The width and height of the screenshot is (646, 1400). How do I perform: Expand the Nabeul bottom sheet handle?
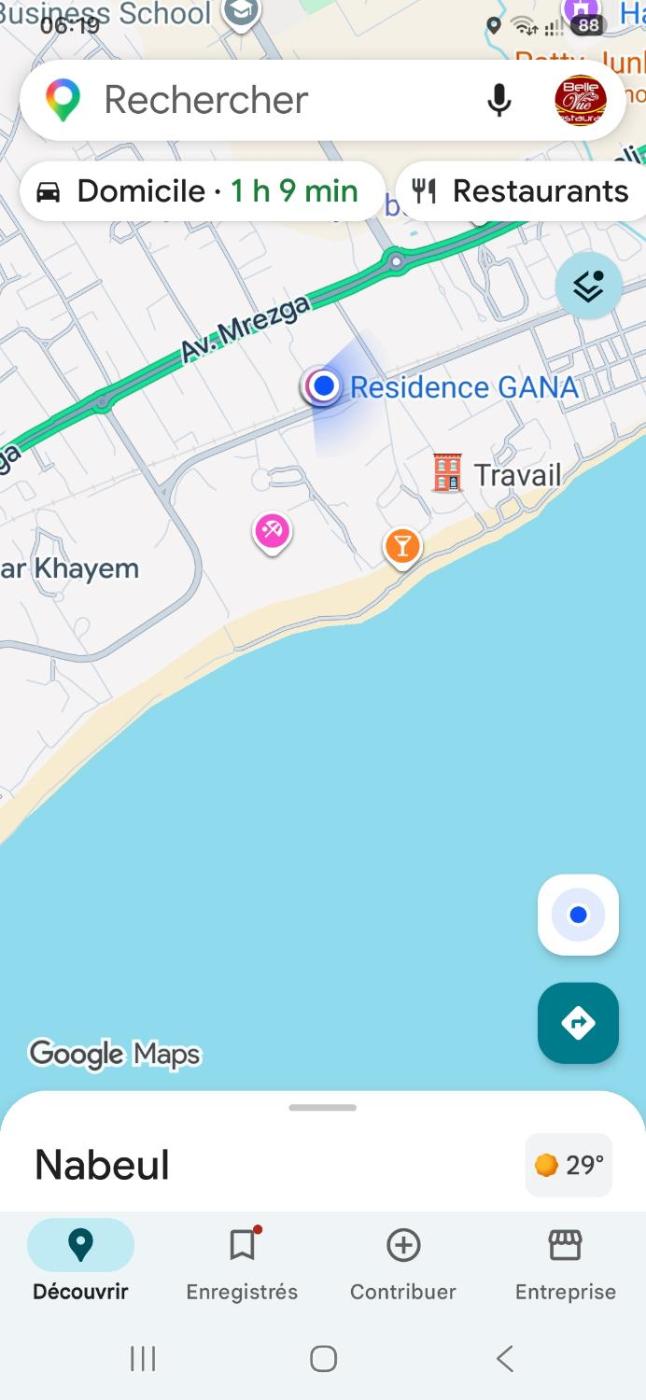coord(322,1108)
